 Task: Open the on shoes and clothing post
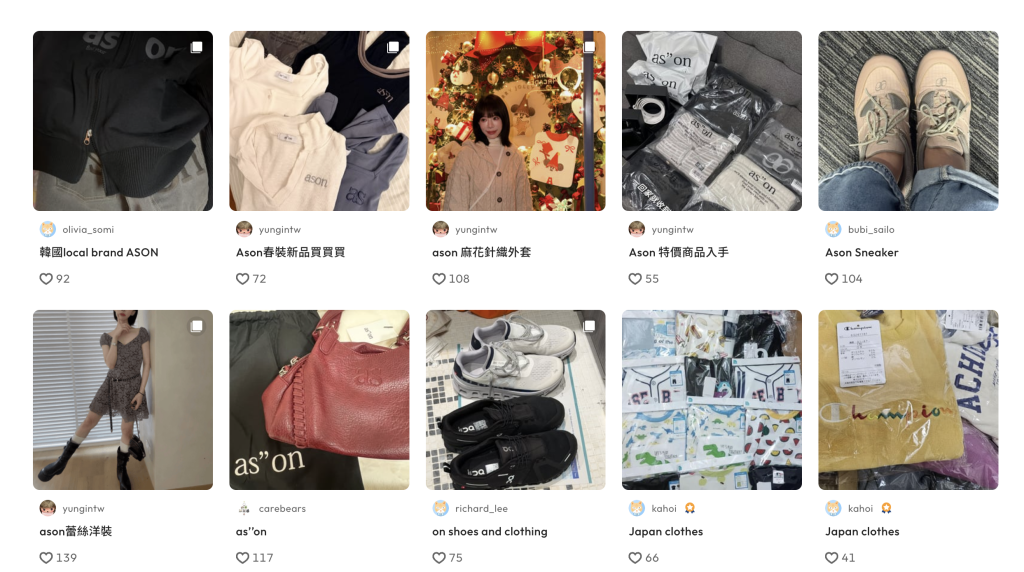[x=515, y=400]
